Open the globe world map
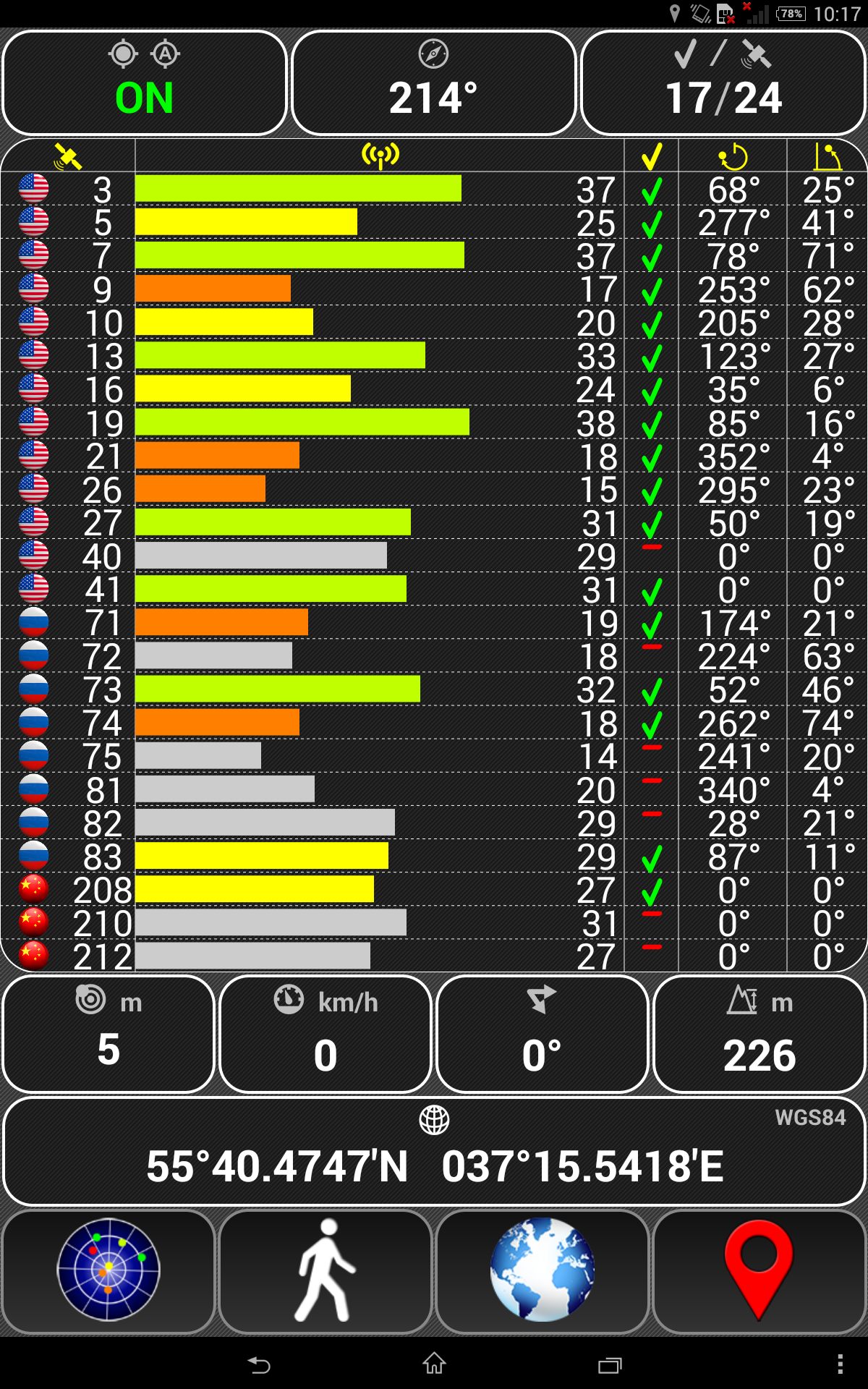 pyautogui.click(x=542, y=1271)
